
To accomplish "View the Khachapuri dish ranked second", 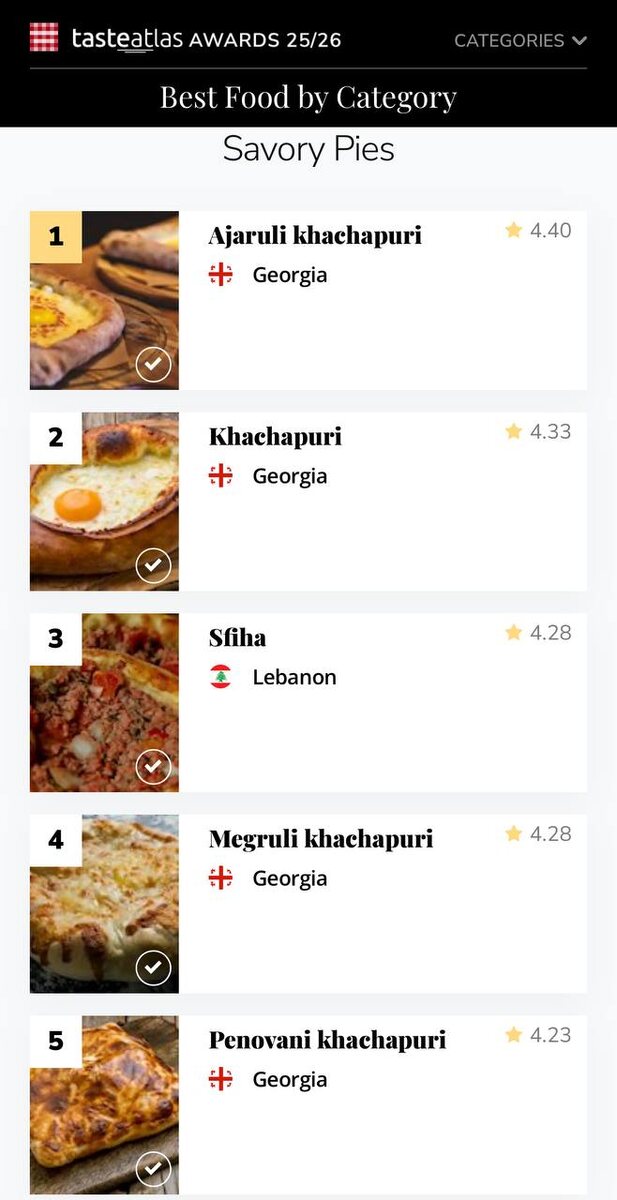I will pyautogui.click(x=275, y=437).
